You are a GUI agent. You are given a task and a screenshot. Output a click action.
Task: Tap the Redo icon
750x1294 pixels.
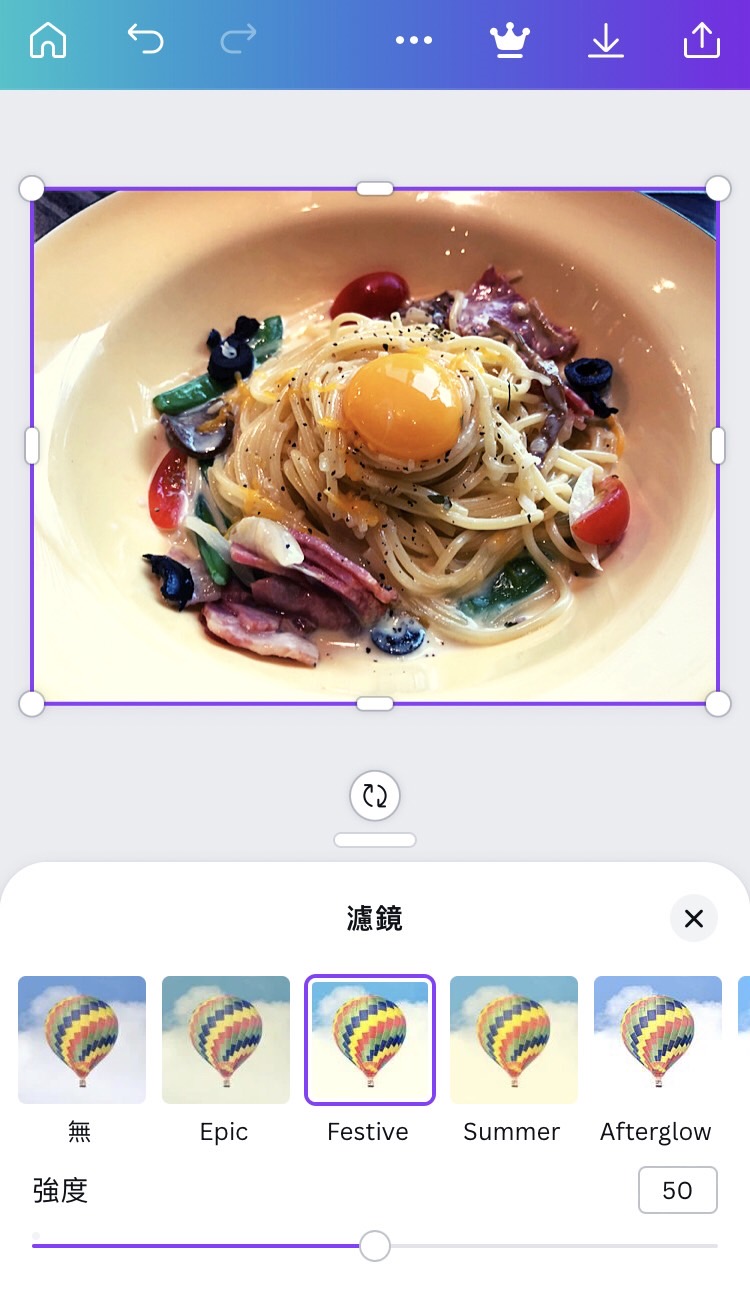pyautogui.click(x=238, y=42)
